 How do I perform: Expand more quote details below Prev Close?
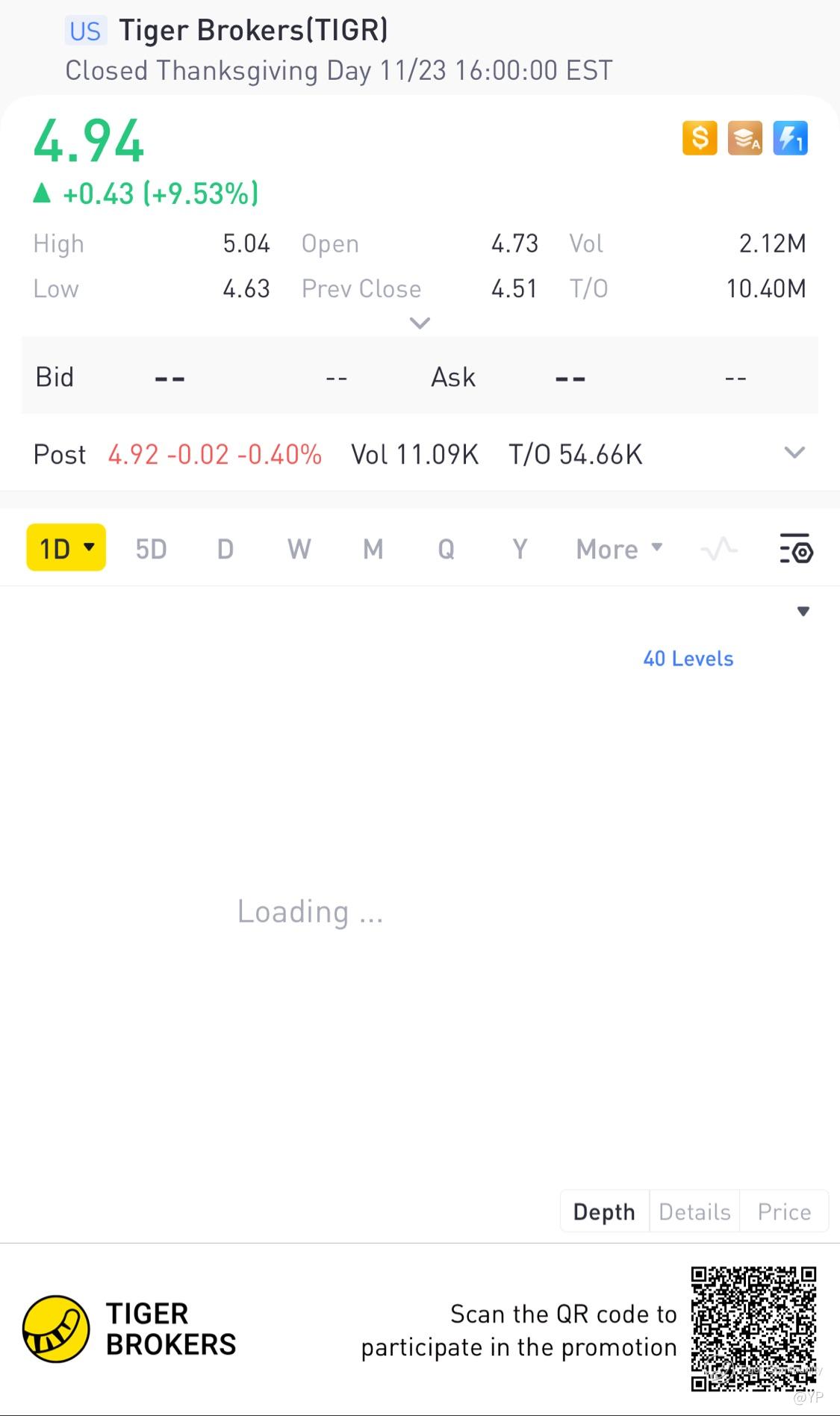[420, 323]
